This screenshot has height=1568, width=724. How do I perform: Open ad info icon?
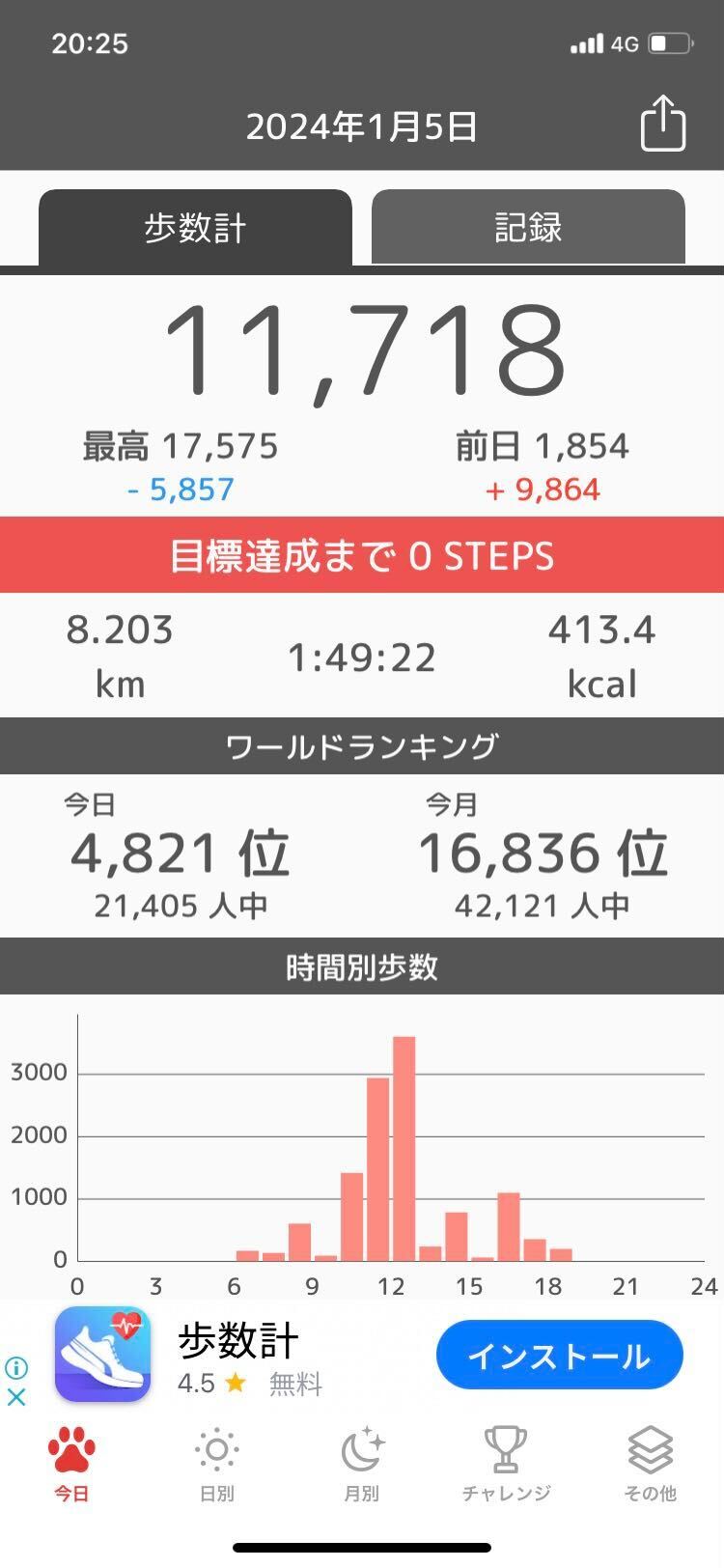click(16, 1367)
